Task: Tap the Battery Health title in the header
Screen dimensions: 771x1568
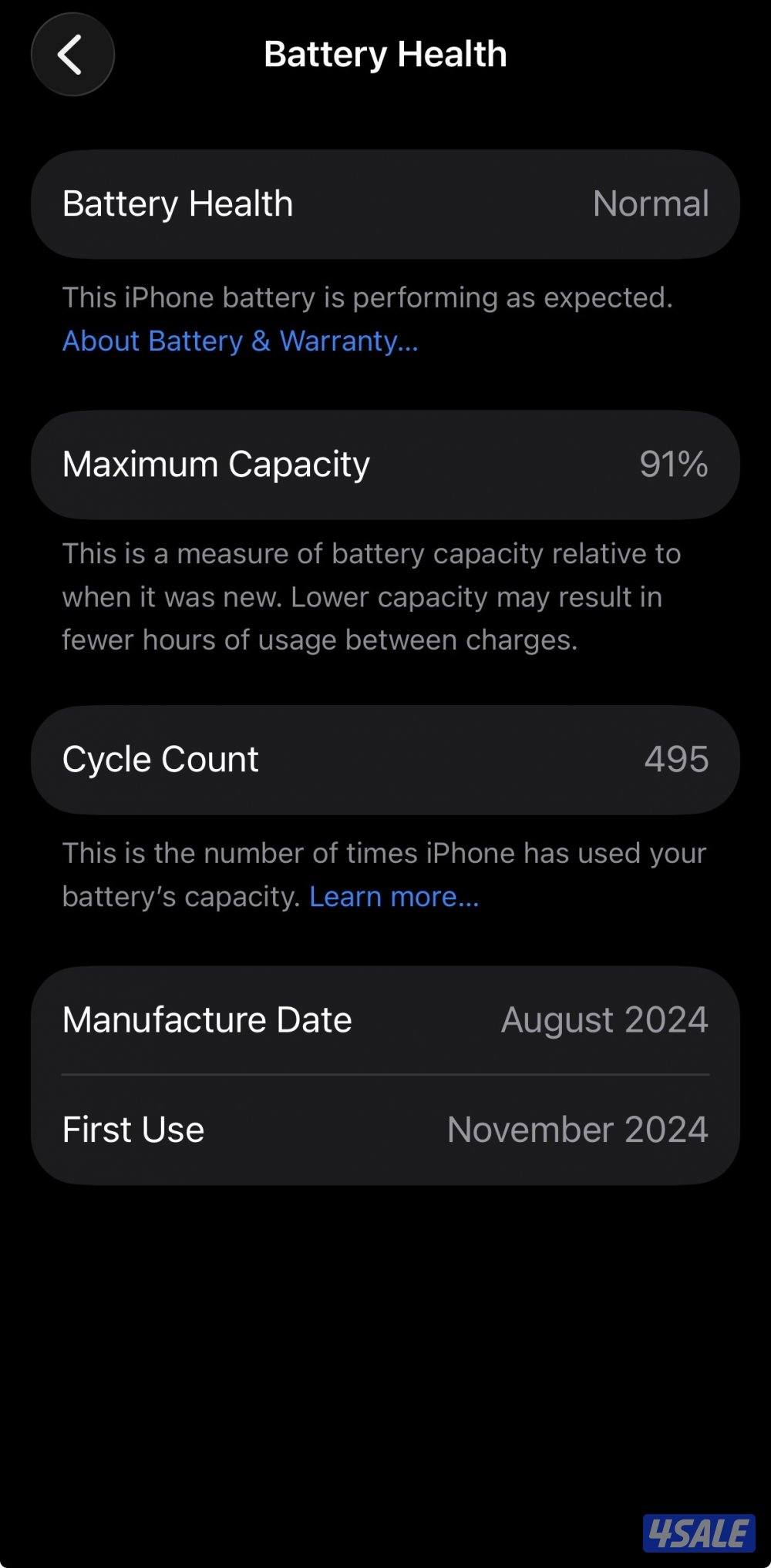Action: pos(385,54)
